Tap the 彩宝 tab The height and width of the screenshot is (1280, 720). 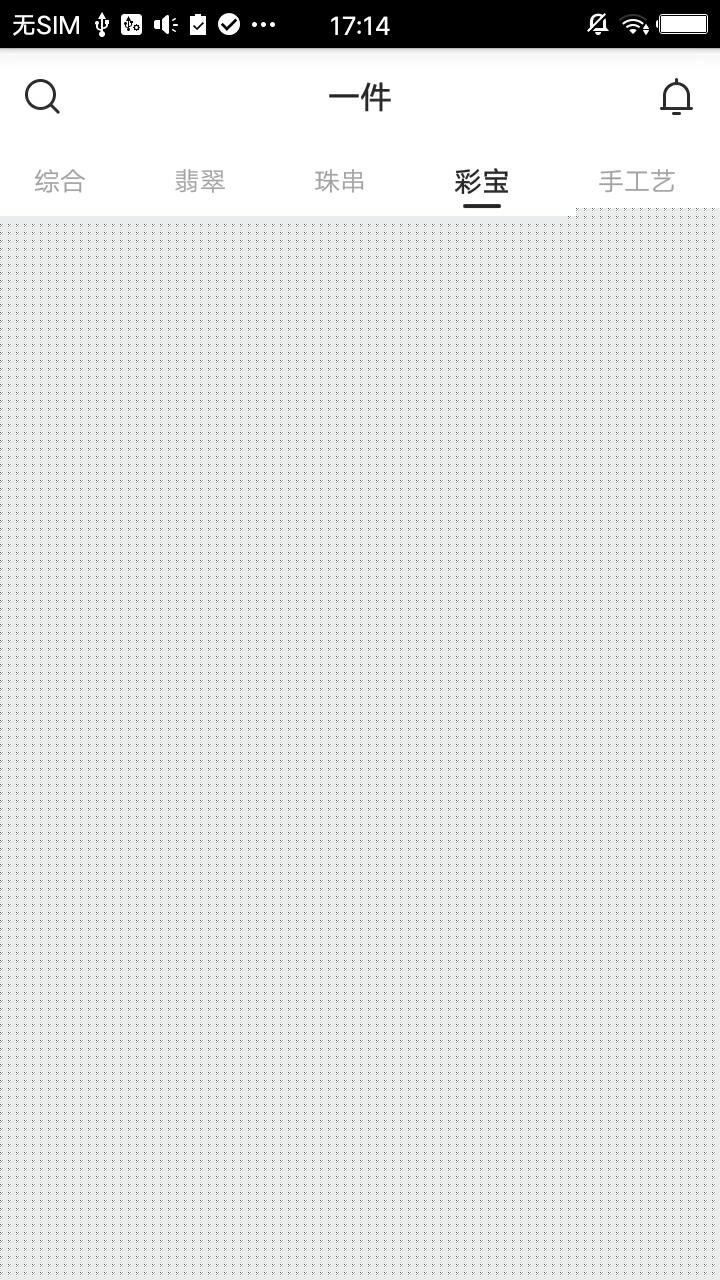point(481,182)
